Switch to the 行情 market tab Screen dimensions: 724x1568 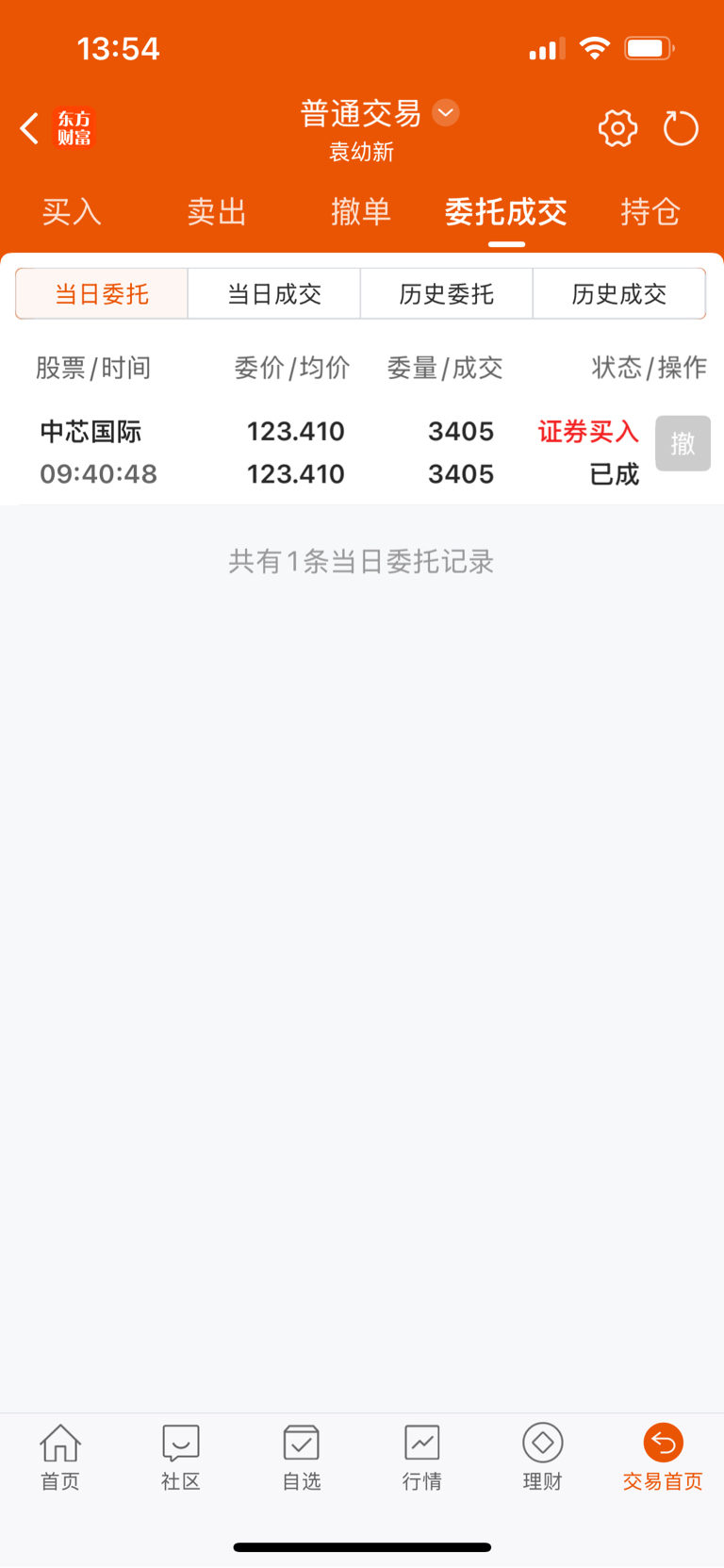(422, 1457)
